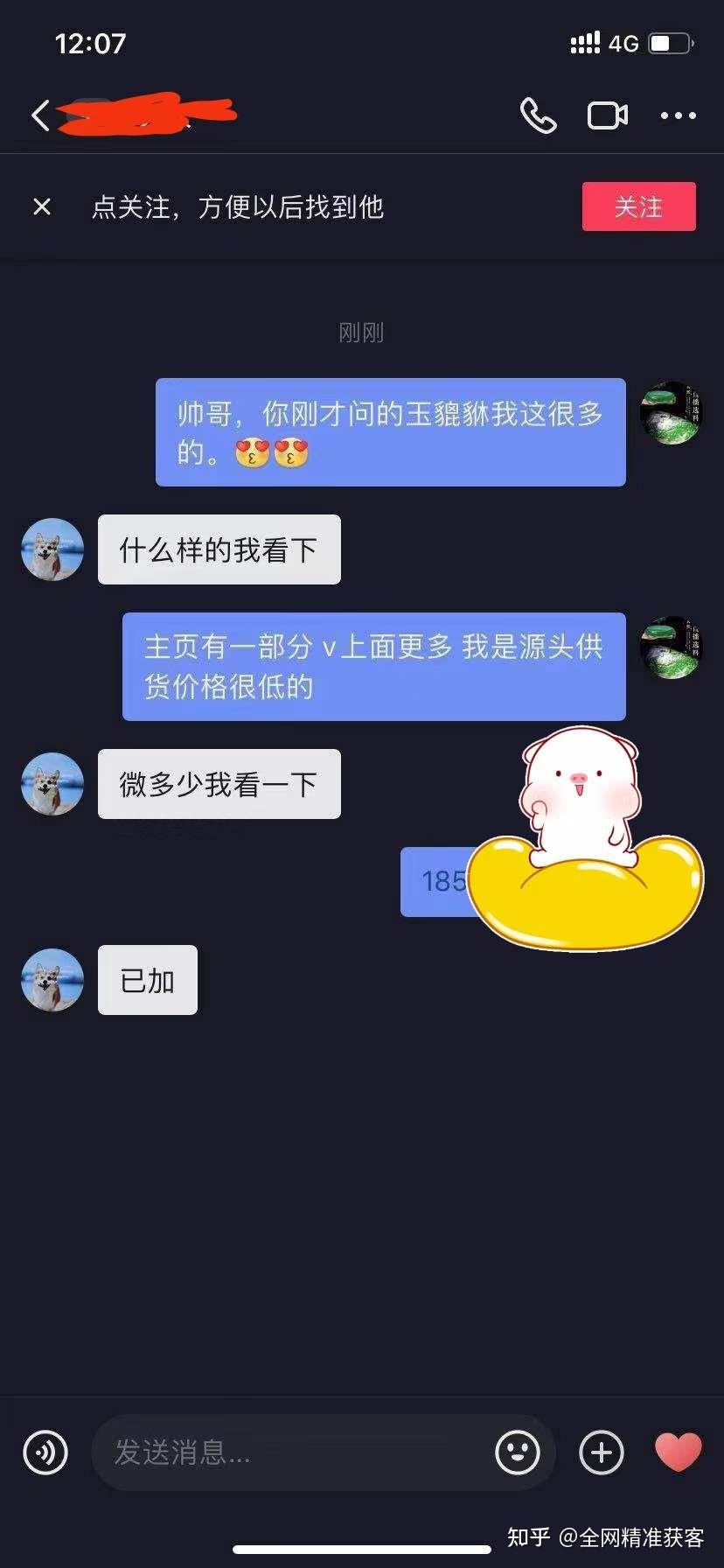Dismiss the follow suggestion banner
The image size is (724, 1568).
[42, 206]
